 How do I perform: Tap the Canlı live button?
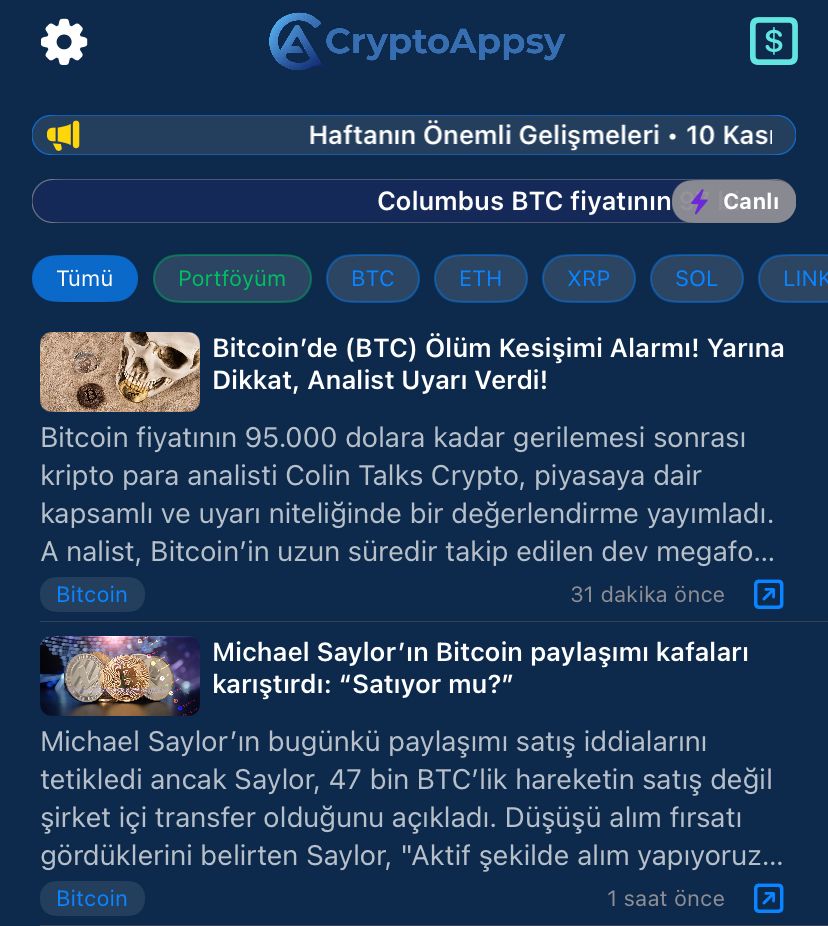click(735, 201)
